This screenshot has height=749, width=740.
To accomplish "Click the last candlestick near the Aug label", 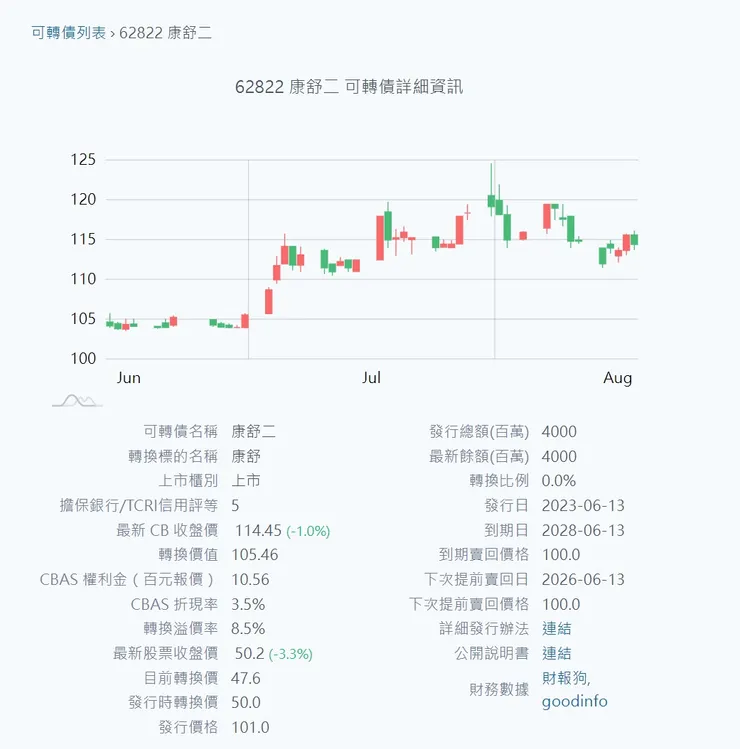I will pyautogui.click(x=635, y=240).
